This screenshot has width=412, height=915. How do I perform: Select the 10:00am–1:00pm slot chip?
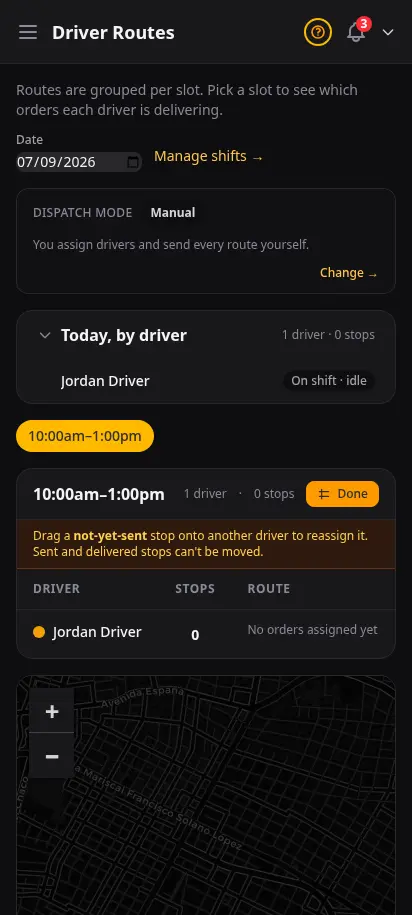(85, 436)
